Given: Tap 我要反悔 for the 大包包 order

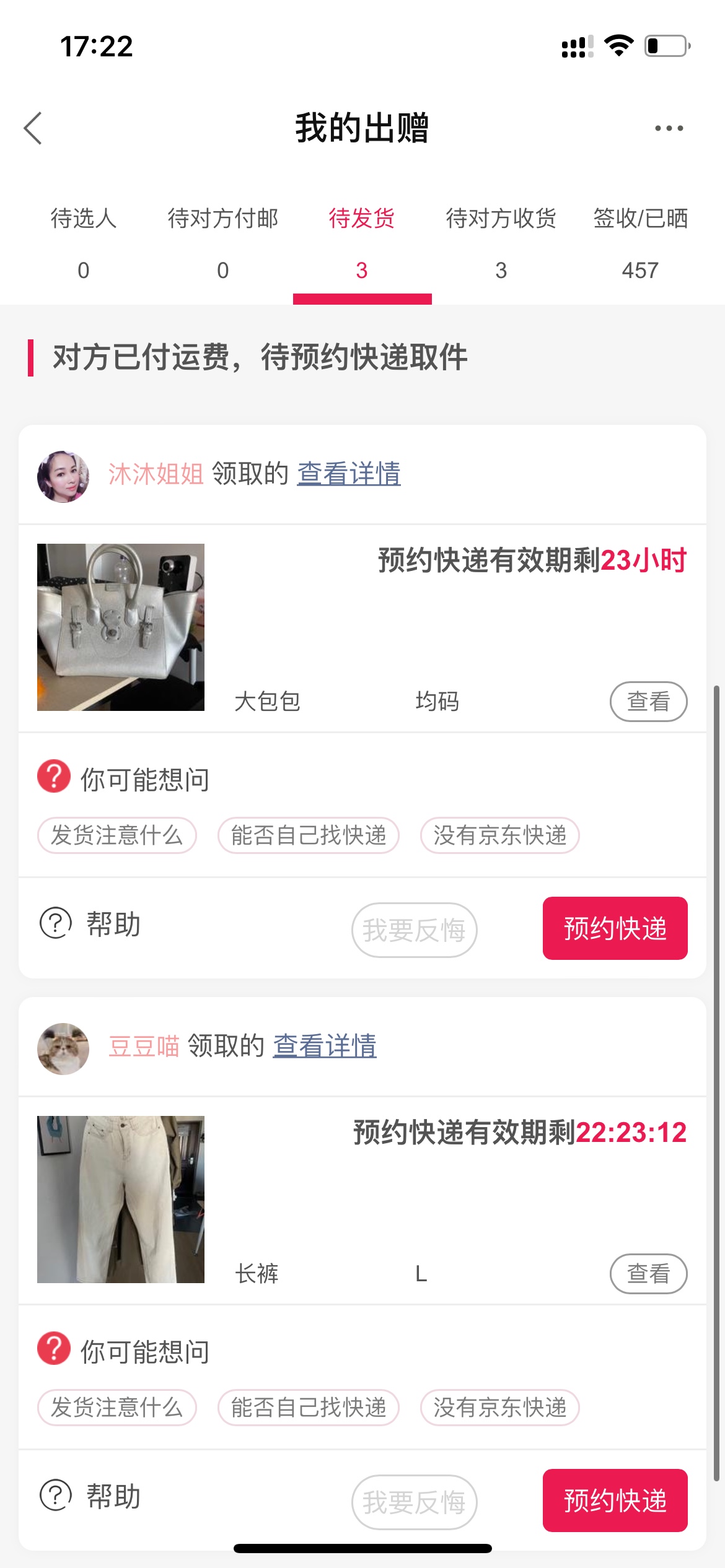Looking at the screenshot, I should coord(414,930).
